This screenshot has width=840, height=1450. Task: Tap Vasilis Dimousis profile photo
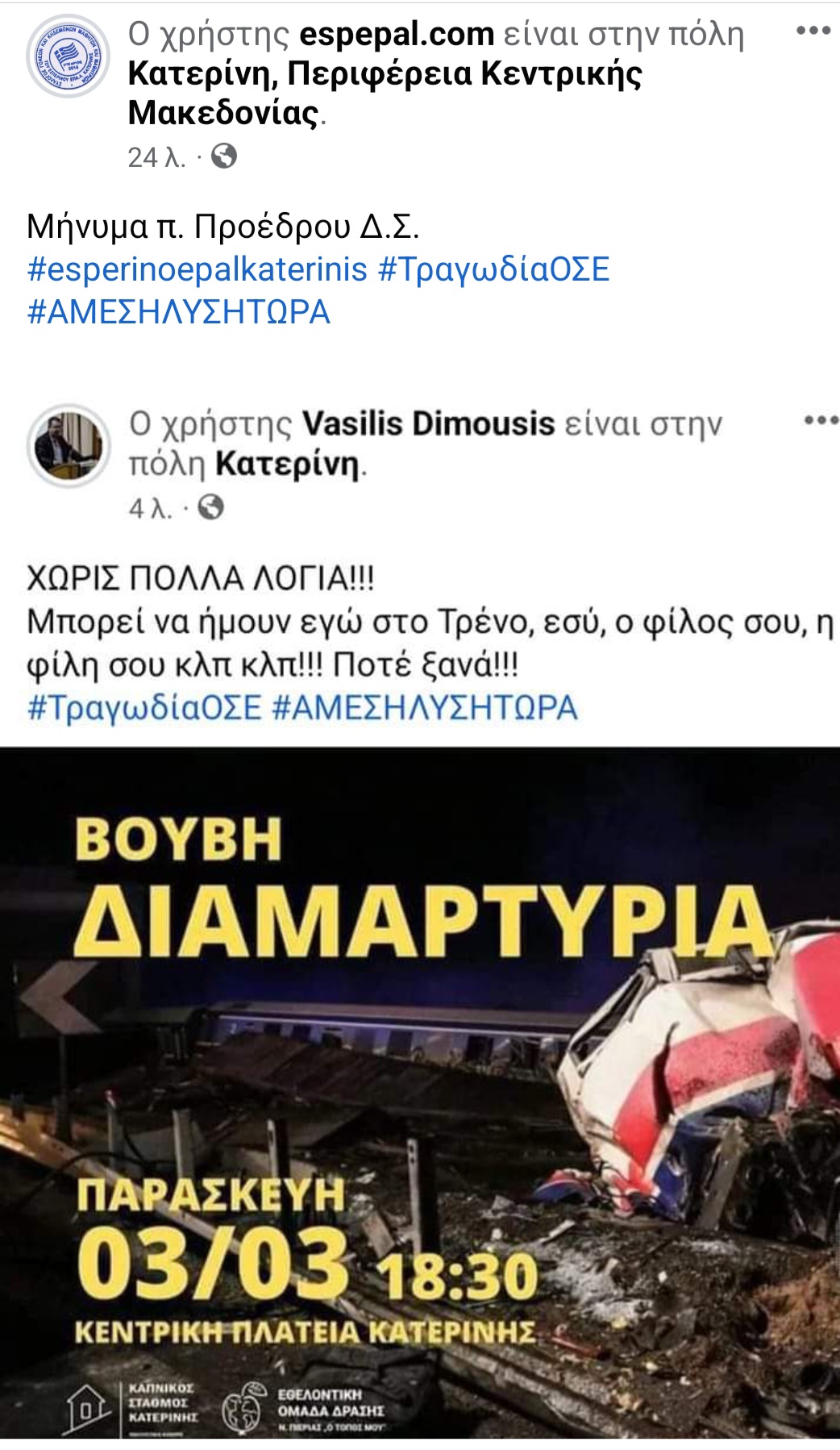[68, 447]
